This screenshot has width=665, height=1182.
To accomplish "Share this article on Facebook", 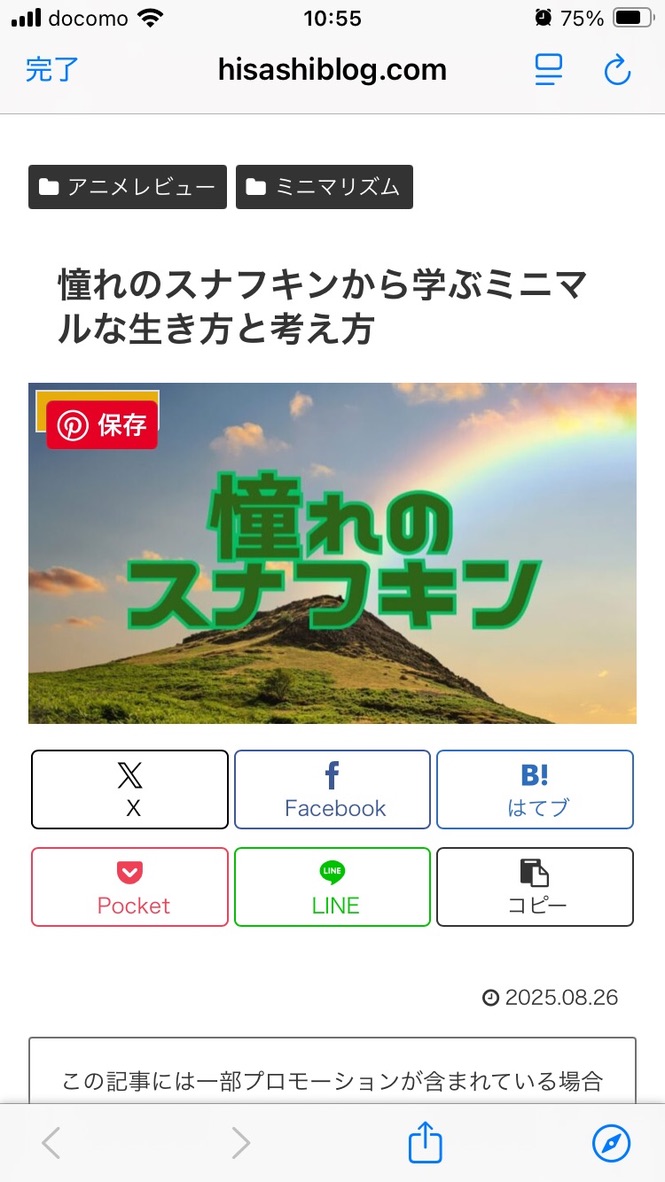I will 332,789.
